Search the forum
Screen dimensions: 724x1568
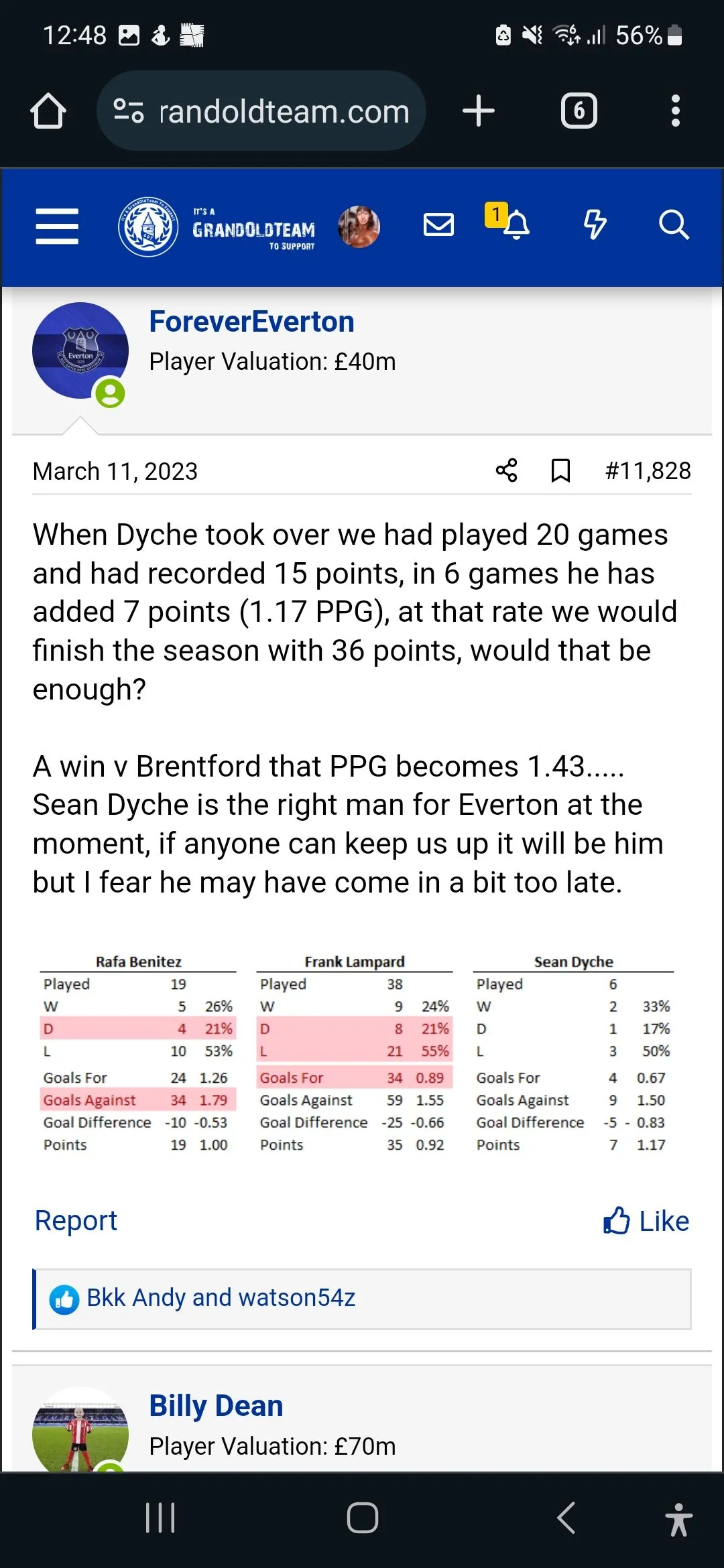(x=673, y=225)
